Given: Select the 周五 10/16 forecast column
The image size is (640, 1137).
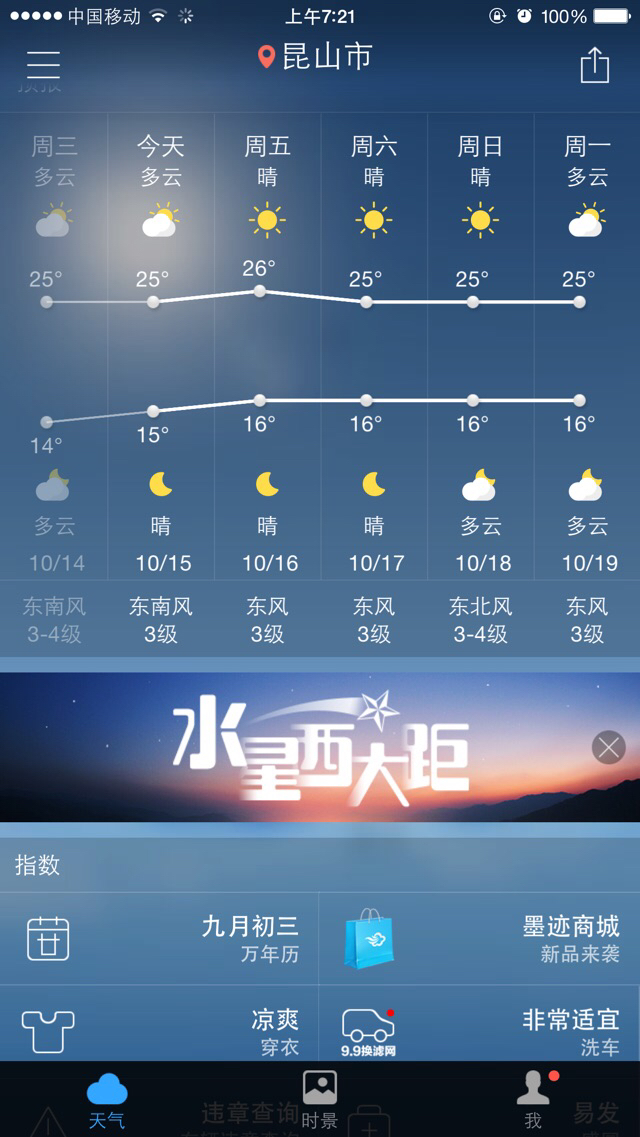Looking at the screenshot, I should (267, 347).
